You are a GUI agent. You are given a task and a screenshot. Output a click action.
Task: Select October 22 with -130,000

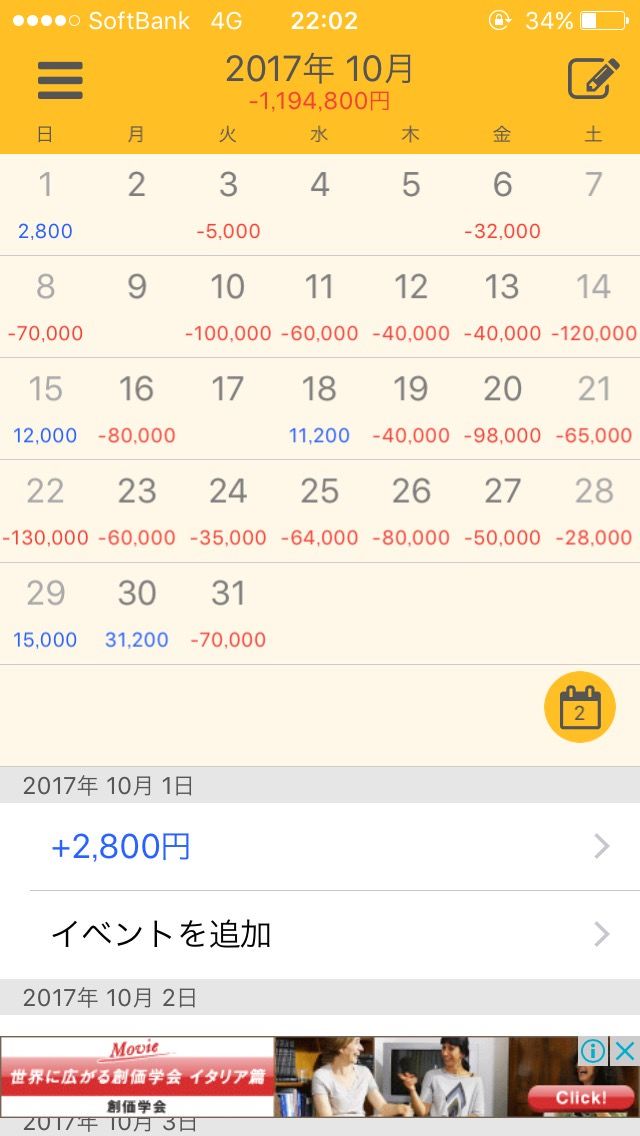46,511
